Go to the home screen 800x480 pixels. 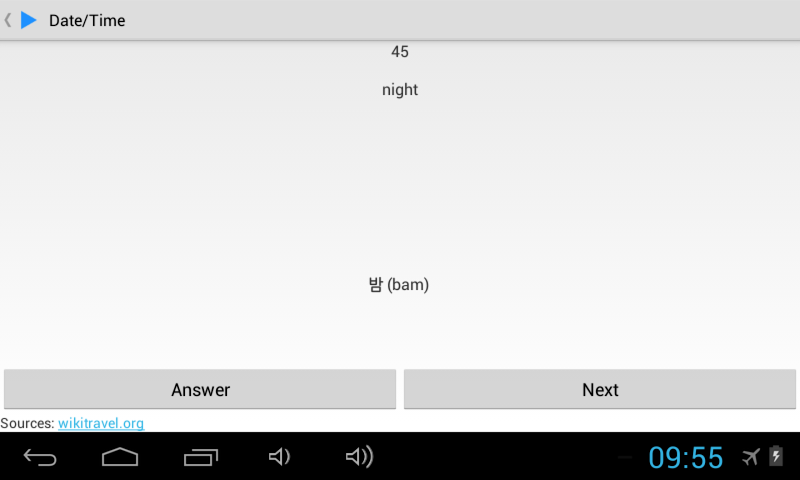(x=120, y=458)
